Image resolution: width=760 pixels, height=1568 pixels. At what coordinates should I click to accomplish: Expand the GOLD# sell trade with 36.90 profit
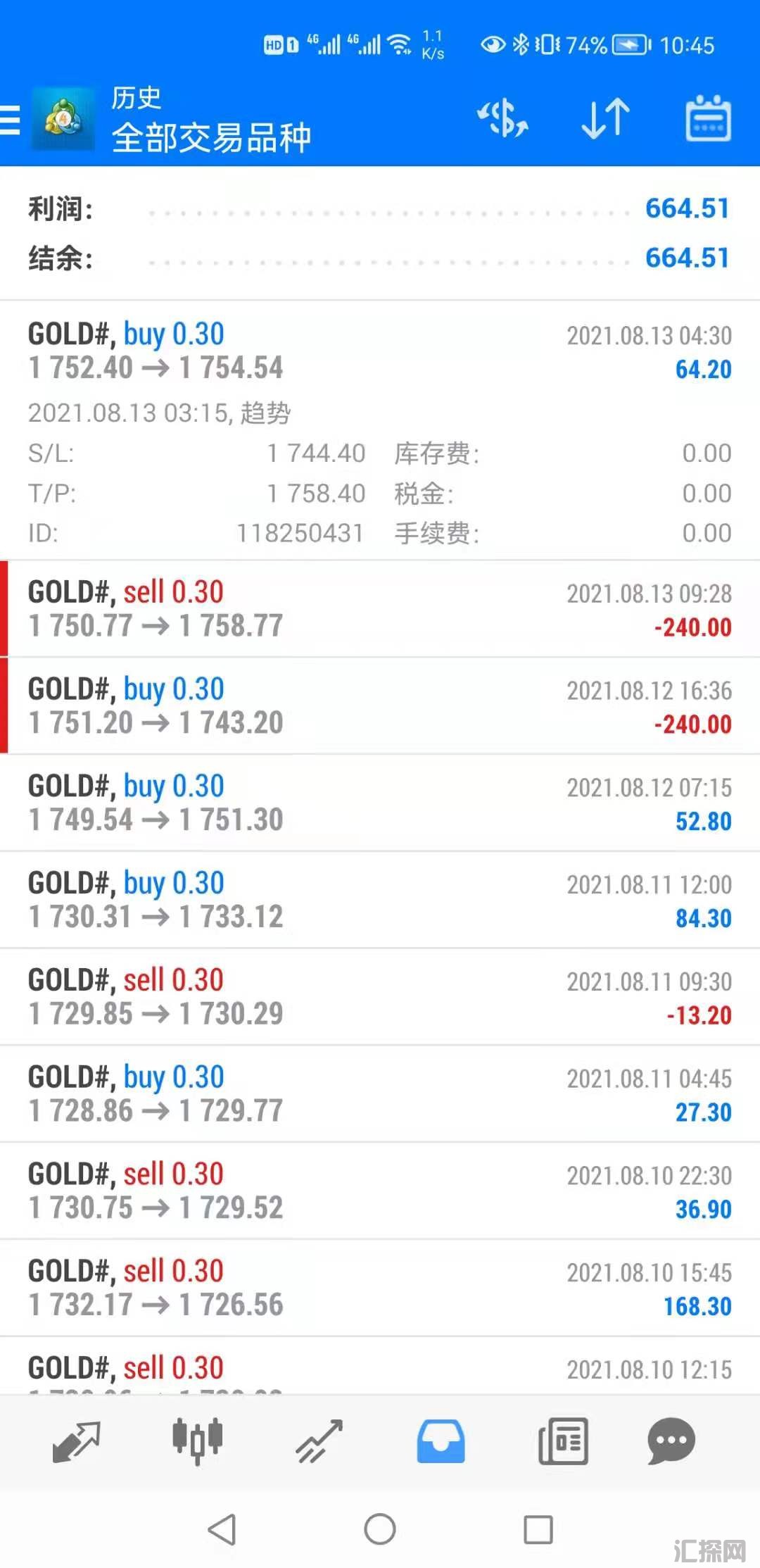380,1192
